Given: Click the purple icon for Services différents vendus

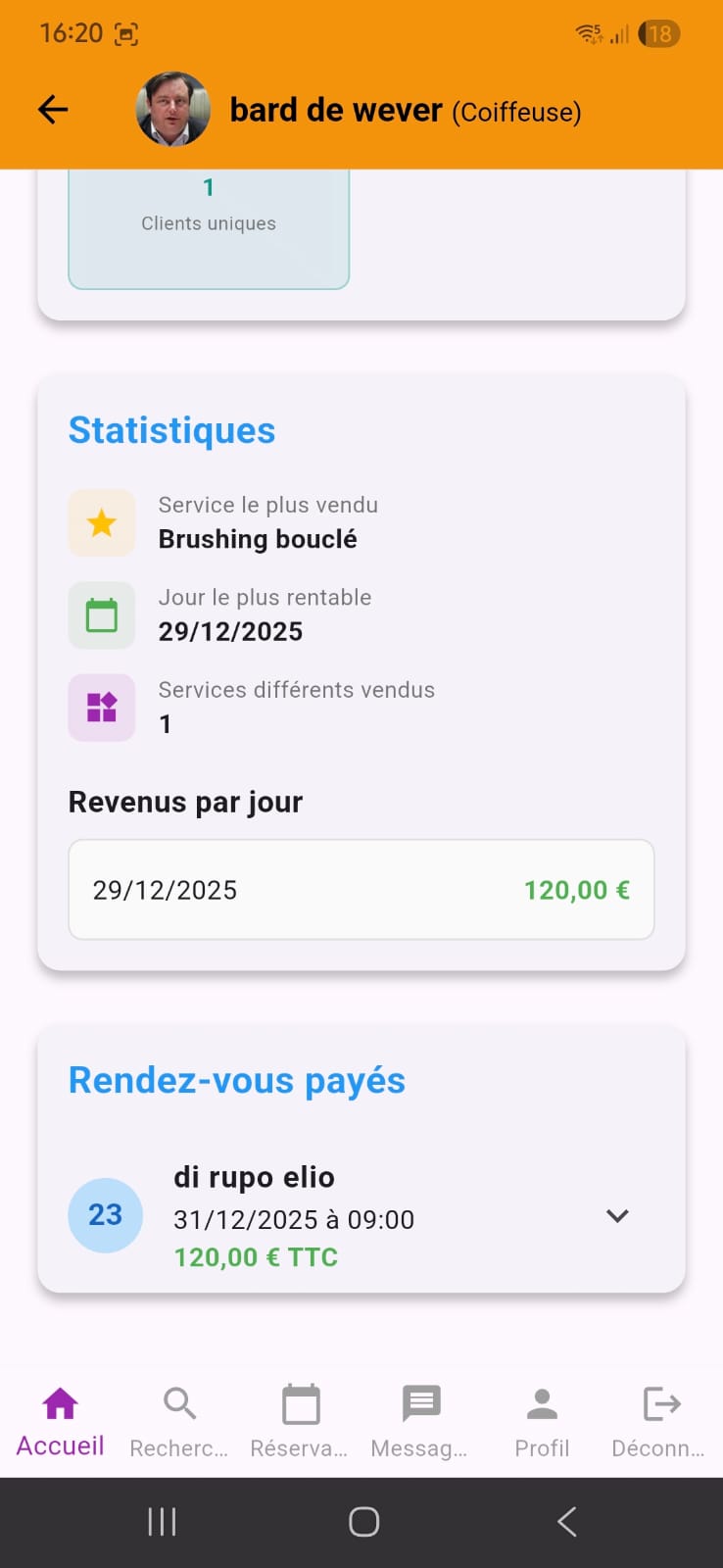Looking at the screenshot, I should 101,708.
